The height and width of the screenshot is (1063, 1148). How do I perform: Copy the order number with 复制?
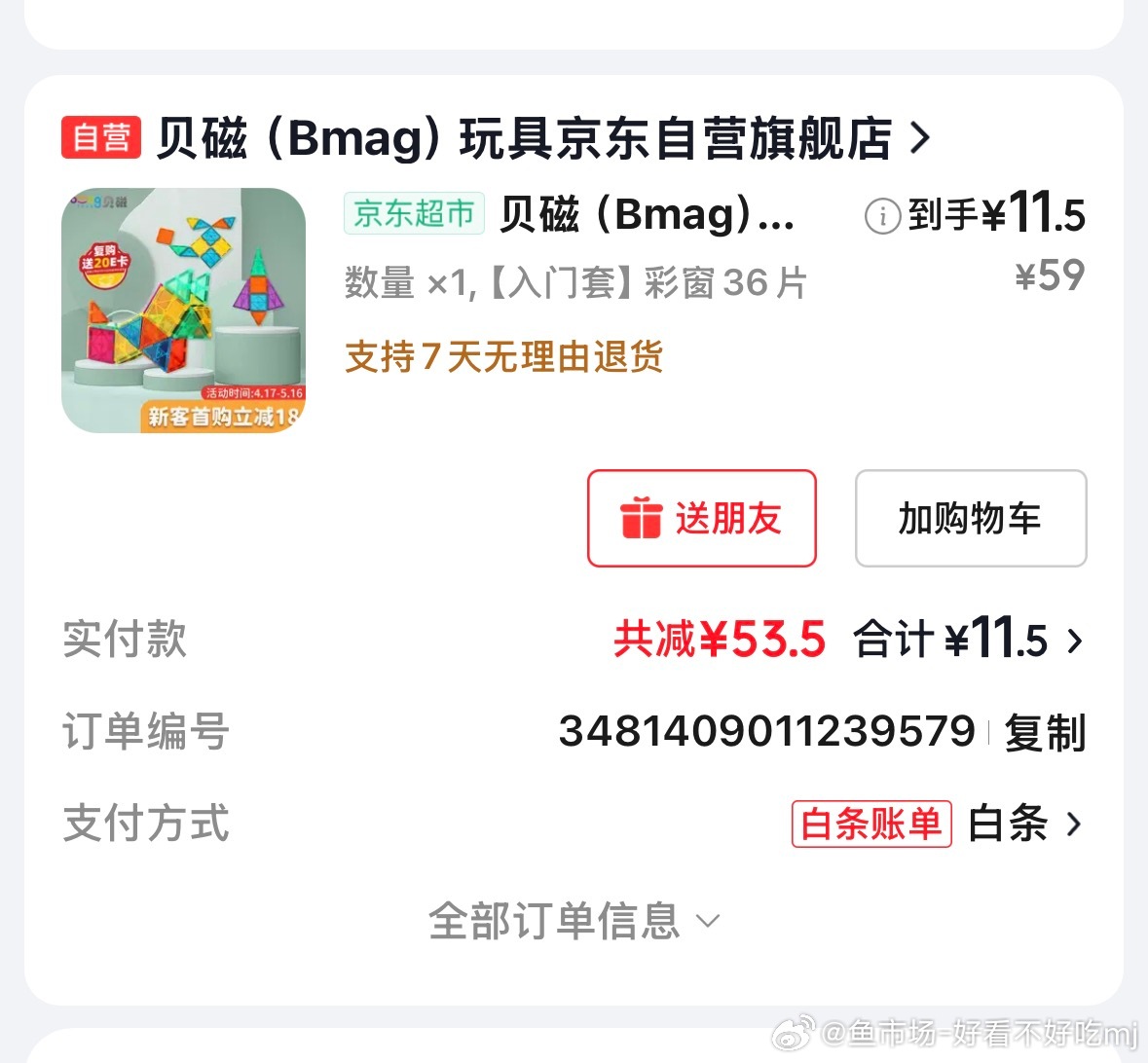[x=1045, y=732]
